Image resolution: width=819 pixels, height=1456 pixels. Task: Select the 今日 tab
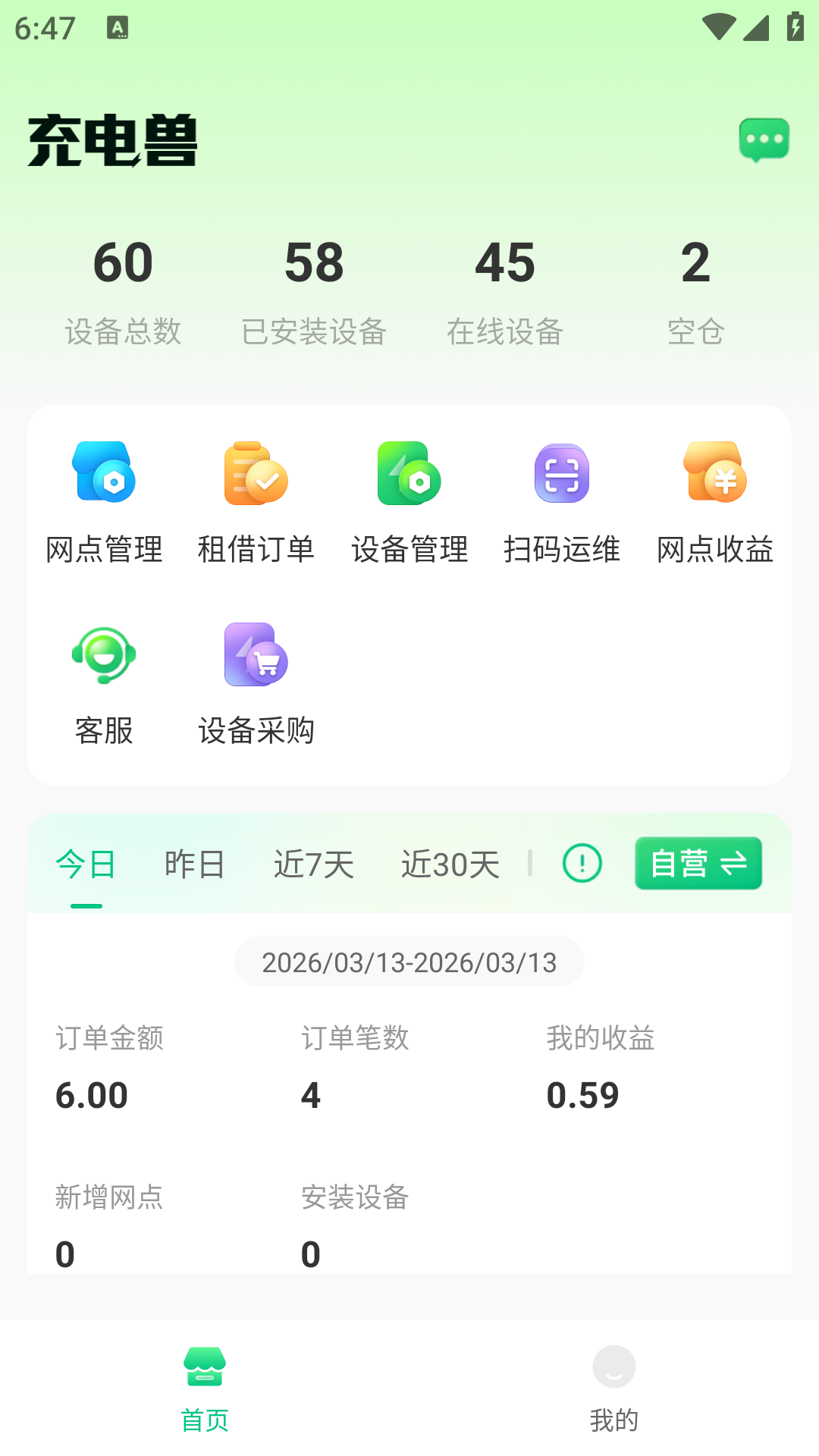(85, 864)
